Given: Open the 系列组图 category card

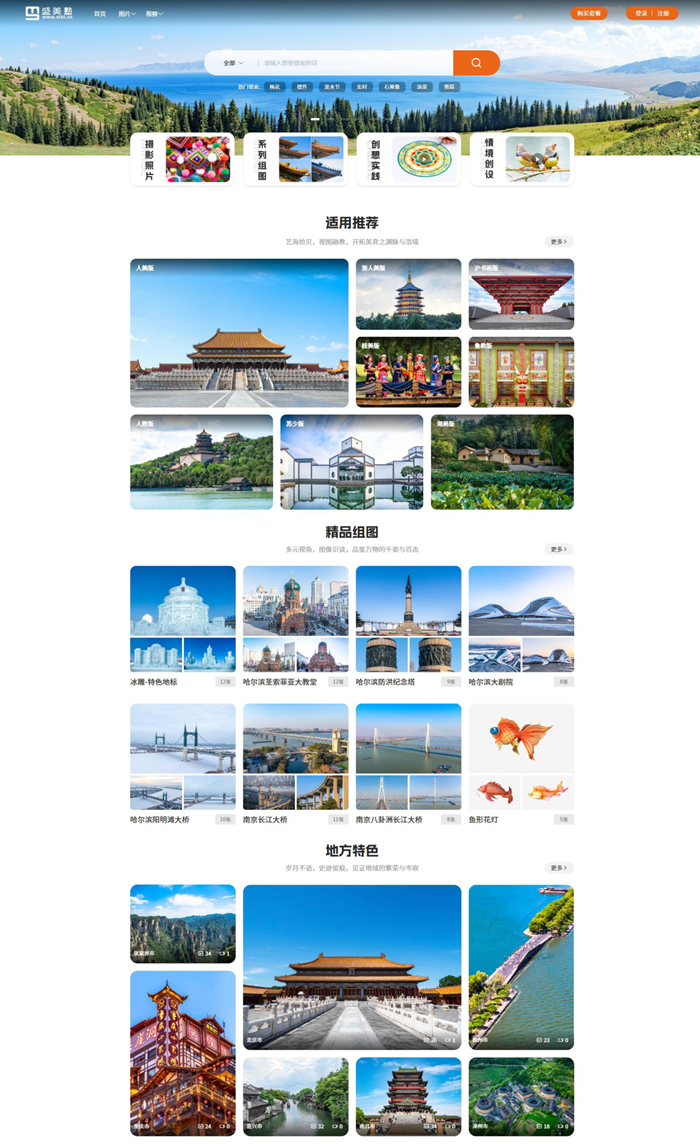Looking at the screenshot, I should (x=295, y=159).
